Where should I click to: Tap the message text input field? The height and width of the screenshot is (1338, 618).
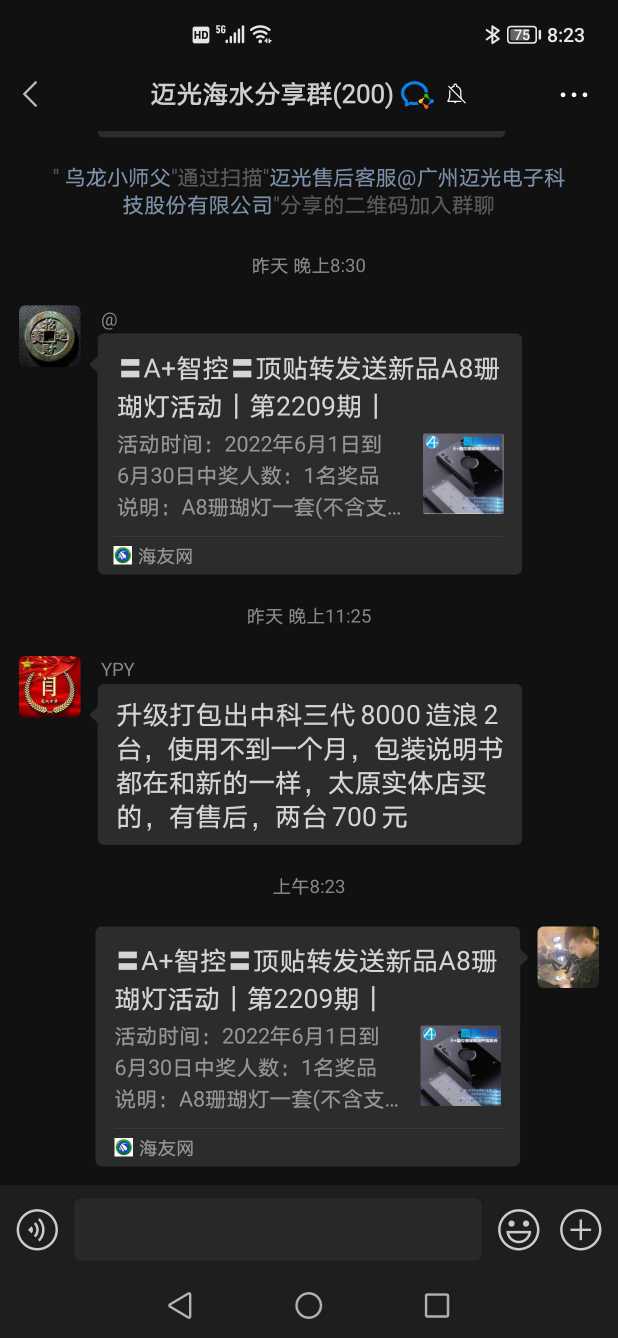tap(277, 1229)
